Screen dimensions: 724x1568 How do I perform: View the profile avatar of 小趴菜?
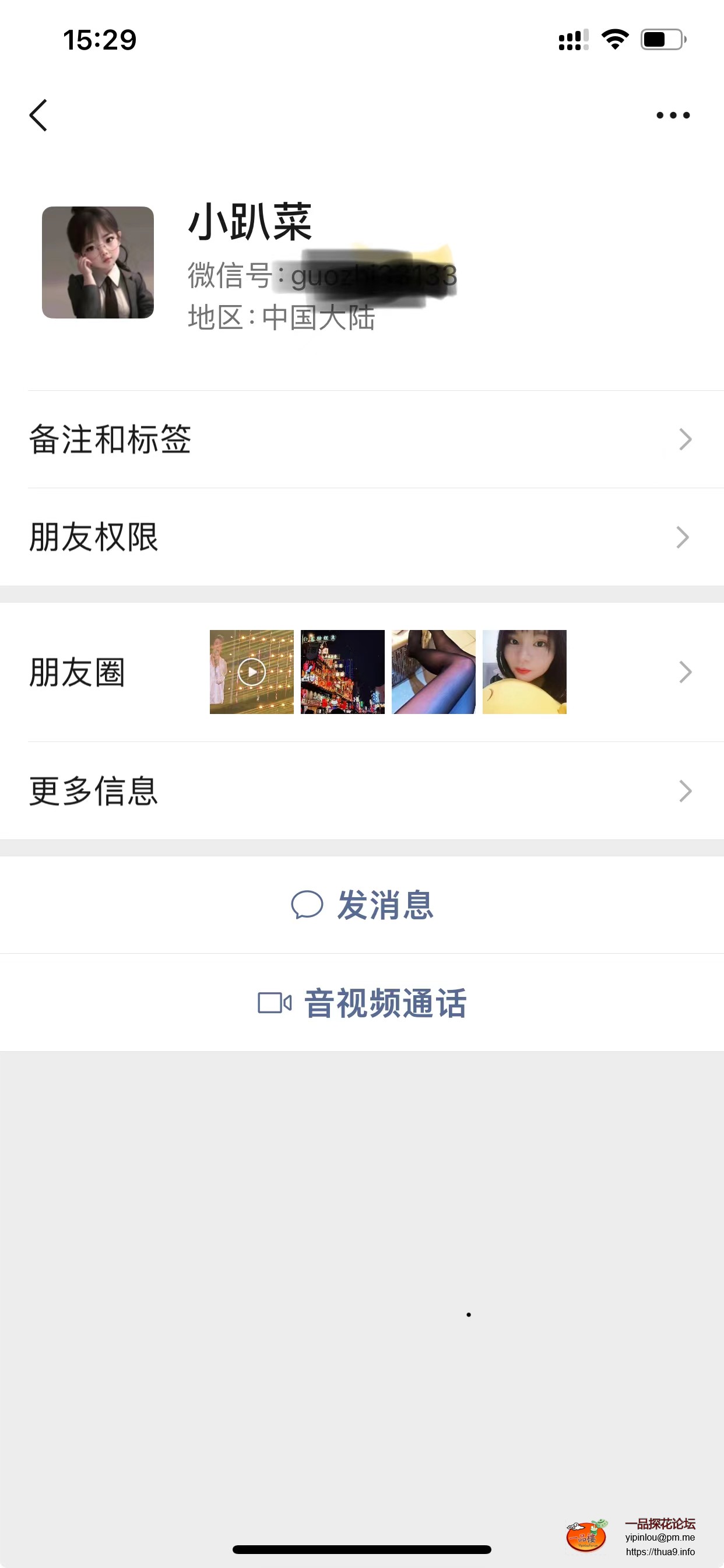point(98,262)
